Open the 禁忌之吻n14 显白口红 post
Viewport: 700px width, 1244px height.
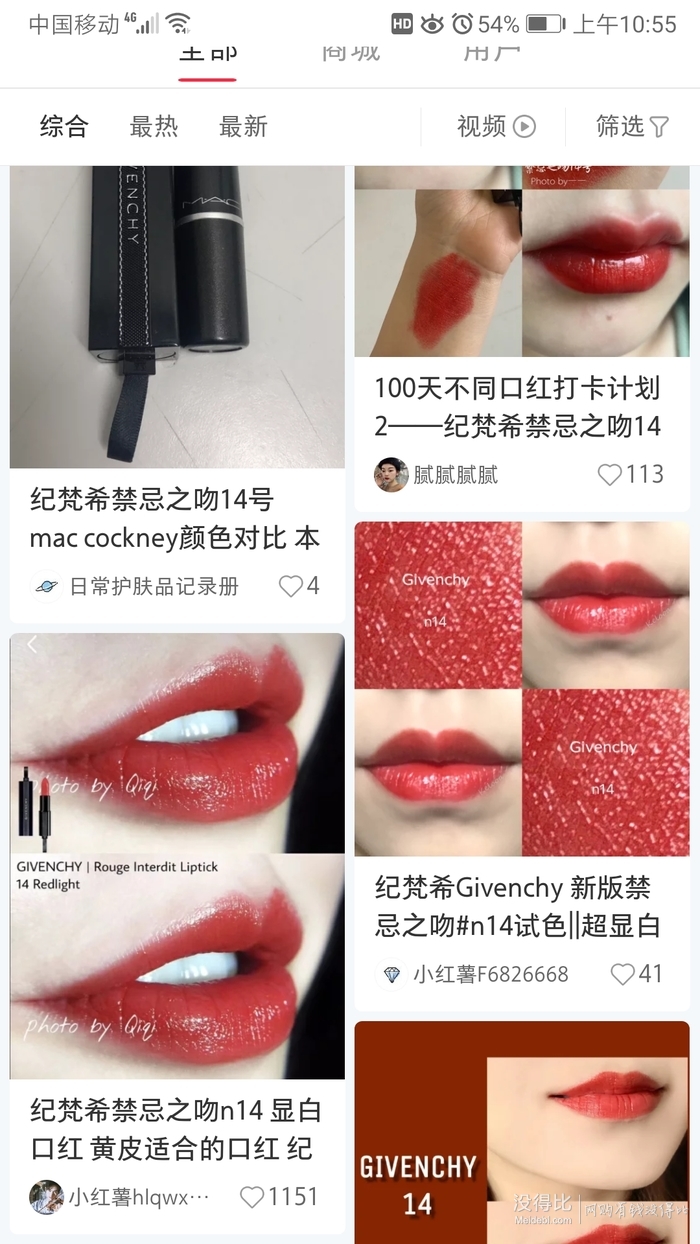(176, 1130)
